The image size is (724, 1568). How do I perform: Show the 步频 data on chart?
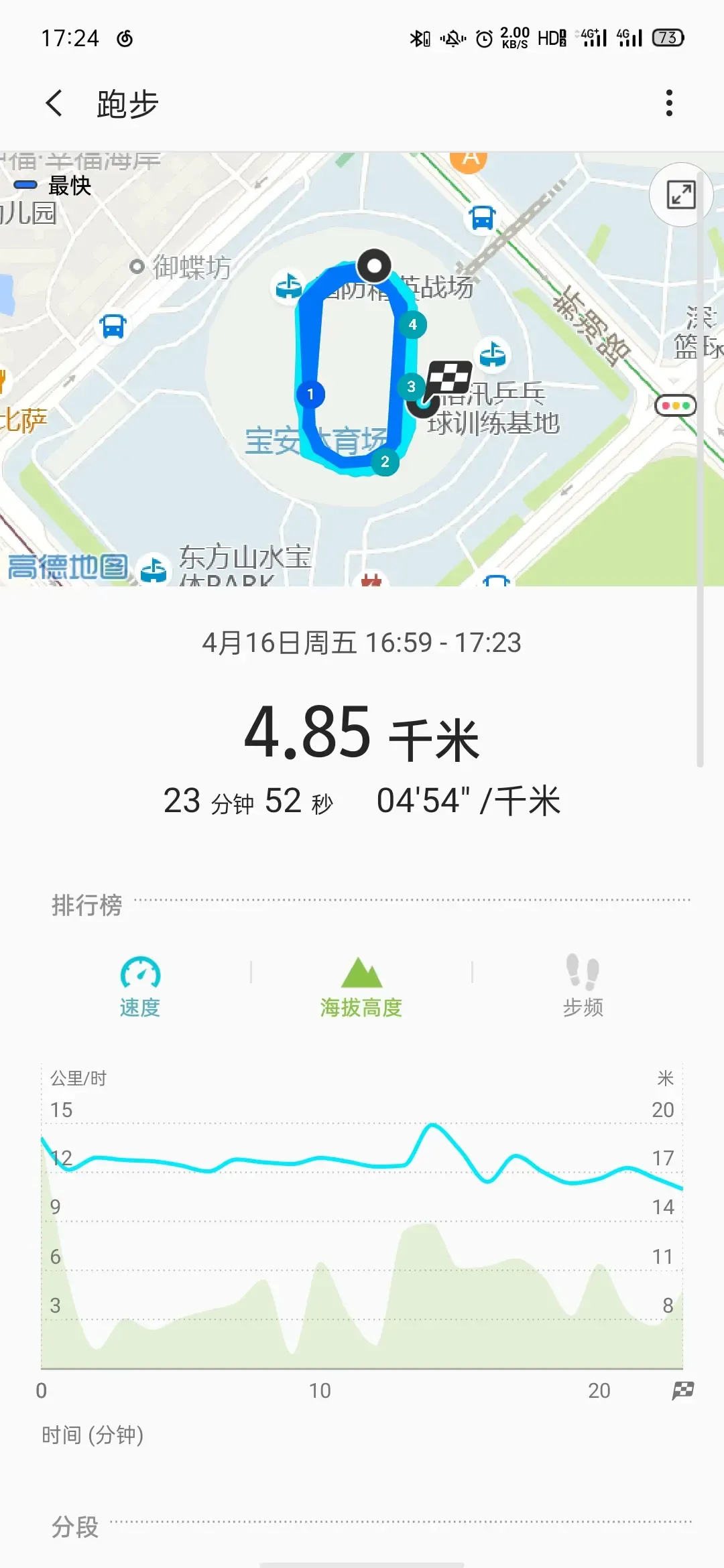(x=583, y=986)
